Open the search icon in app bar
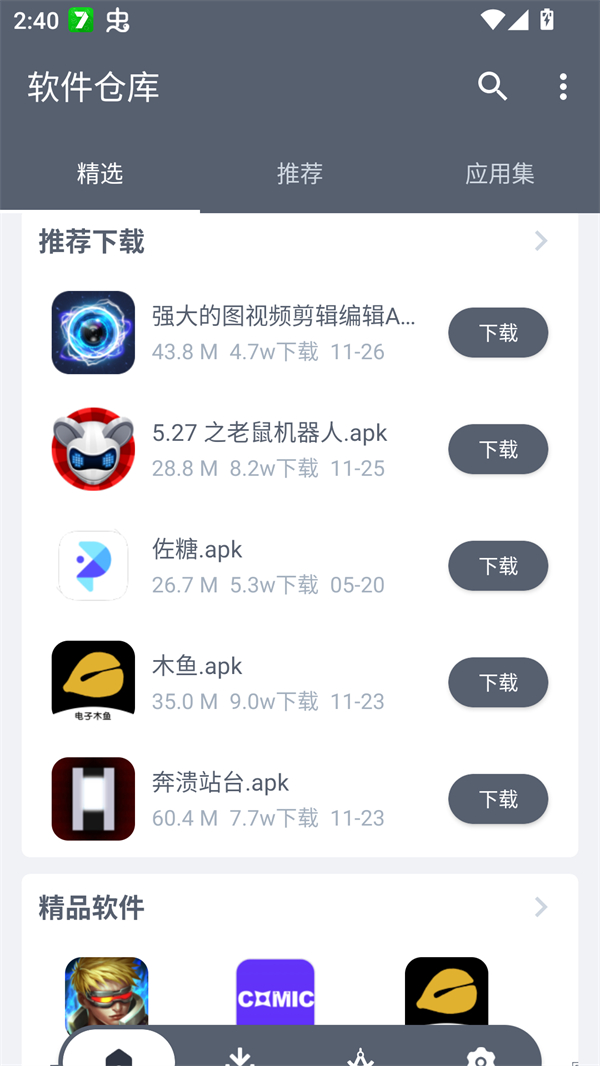600x1066 pixels. pos(492,87)
